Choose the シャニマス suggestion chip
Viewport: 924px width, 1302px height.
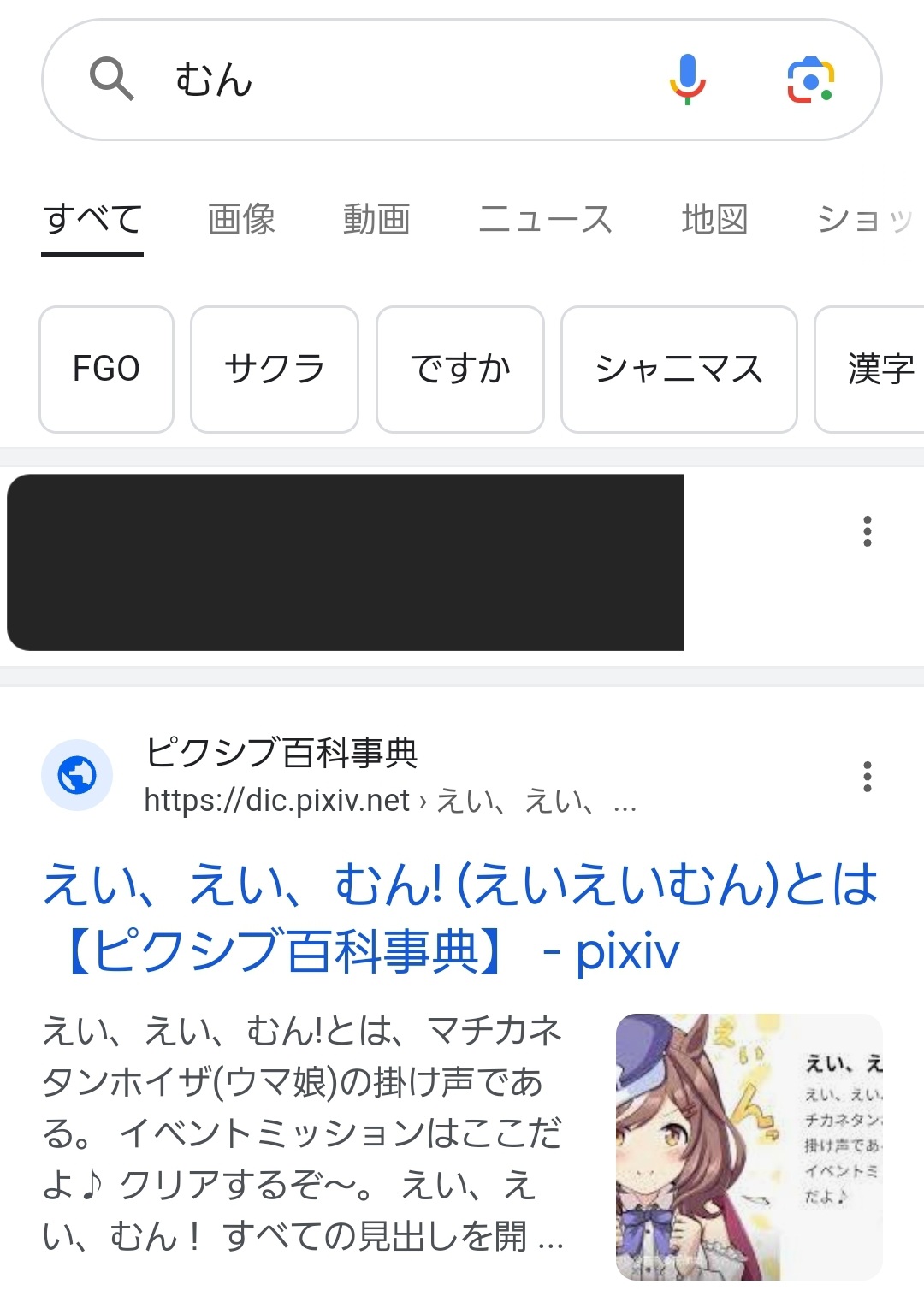678,369
